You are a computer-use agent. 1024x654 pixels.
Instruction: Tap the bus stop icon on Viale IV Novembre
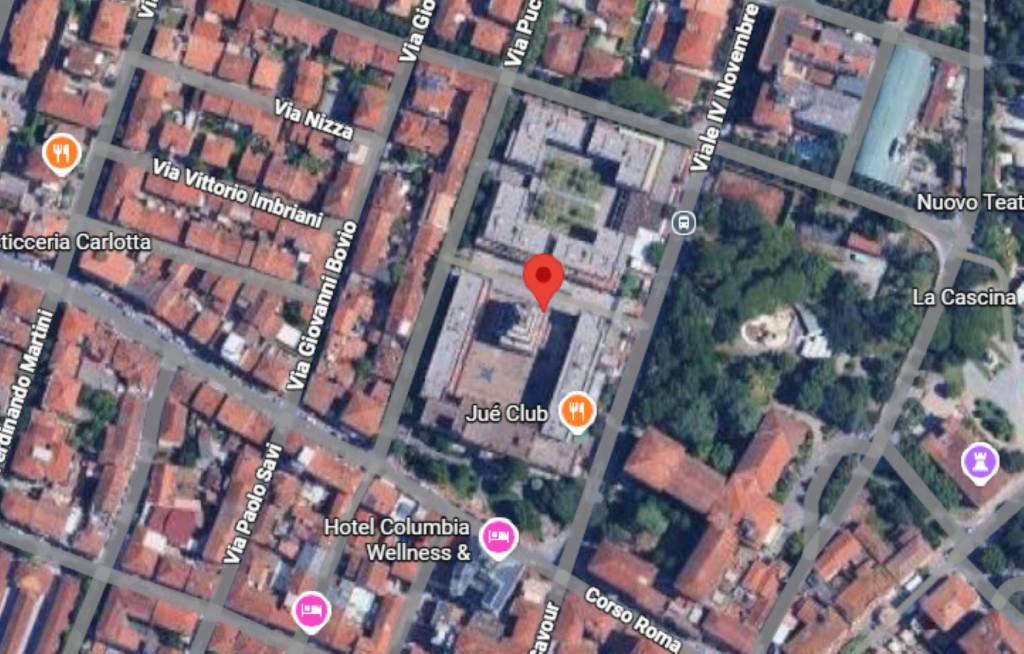(x=684, y=222)
